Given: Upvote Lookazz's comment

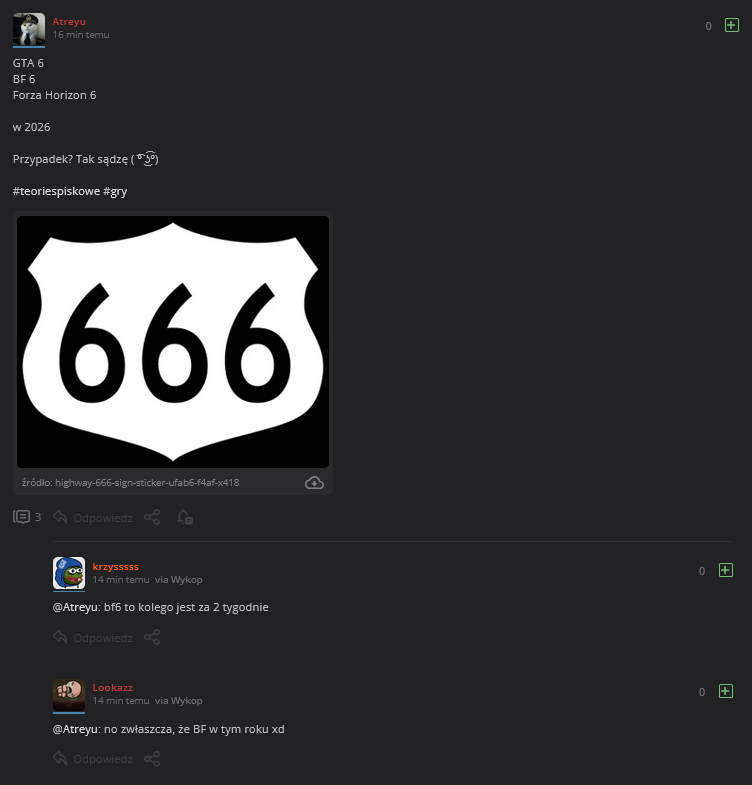Looking at the screenshot, I should coord(726,691).
